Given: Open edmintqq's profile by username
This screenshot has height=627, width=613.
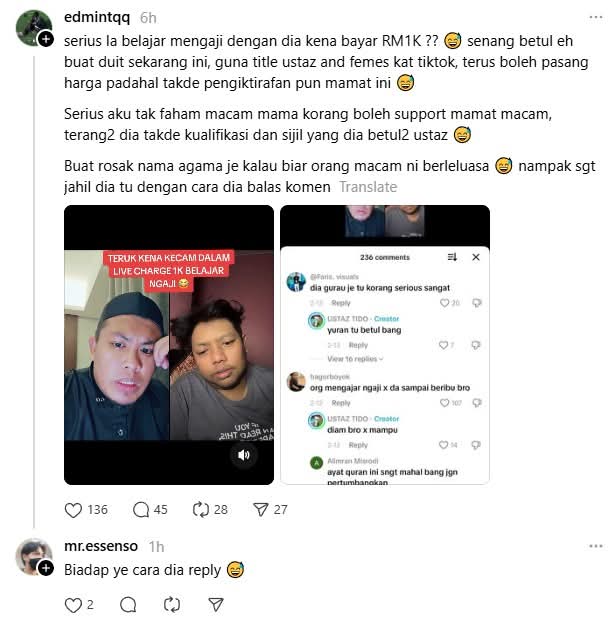Looking at the screenshot, I should coord(96,18).
